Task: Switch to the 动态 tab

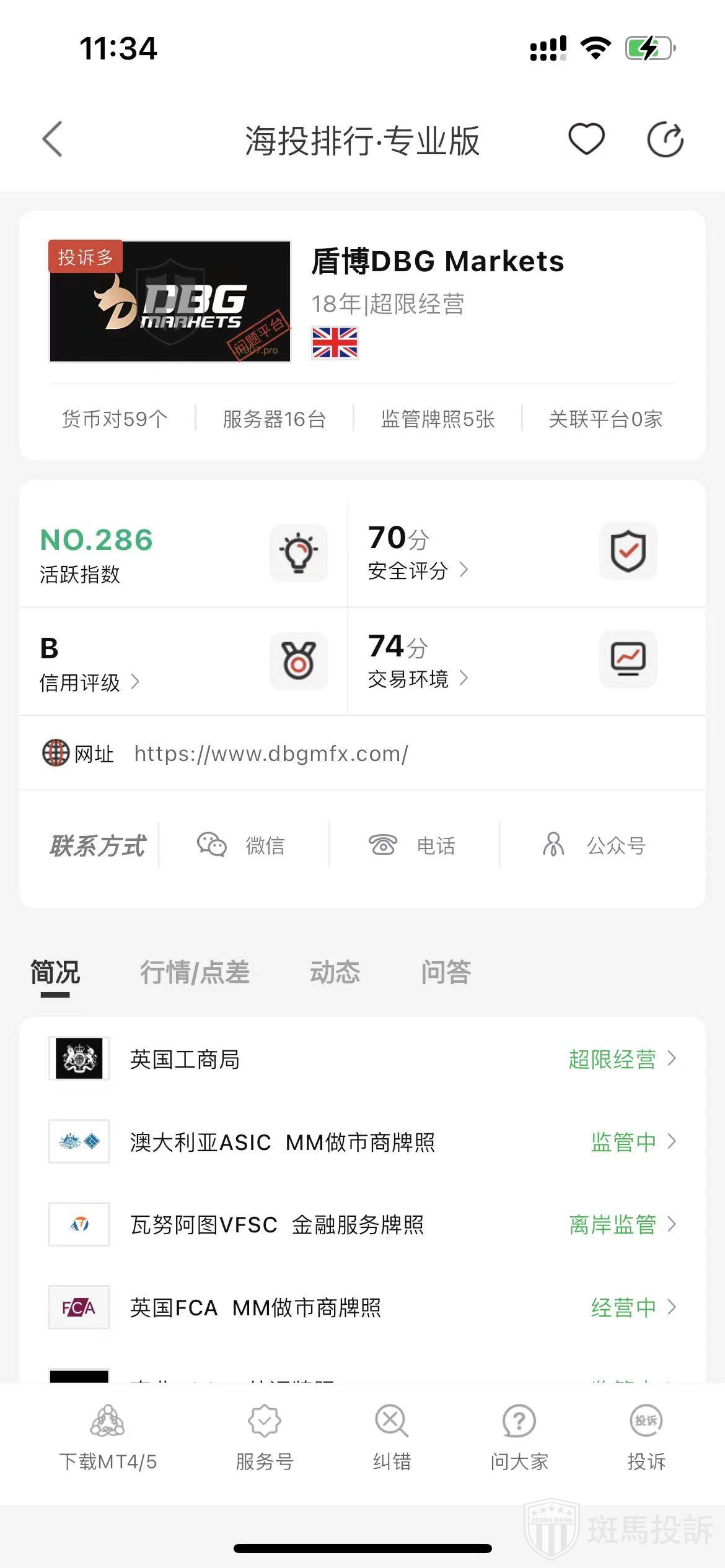Action: (x=335, y=972)
